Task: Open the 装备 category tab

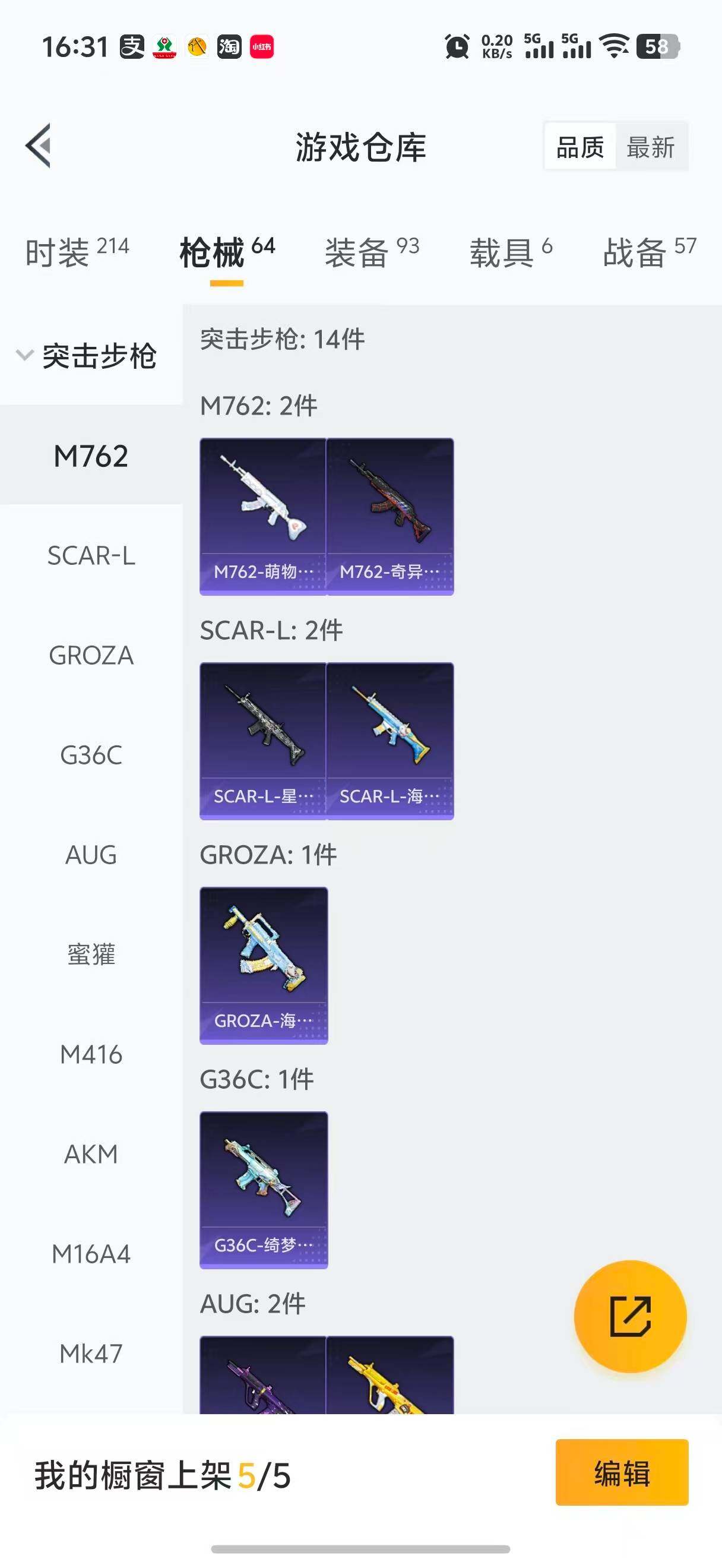Action: pos(372,251)
